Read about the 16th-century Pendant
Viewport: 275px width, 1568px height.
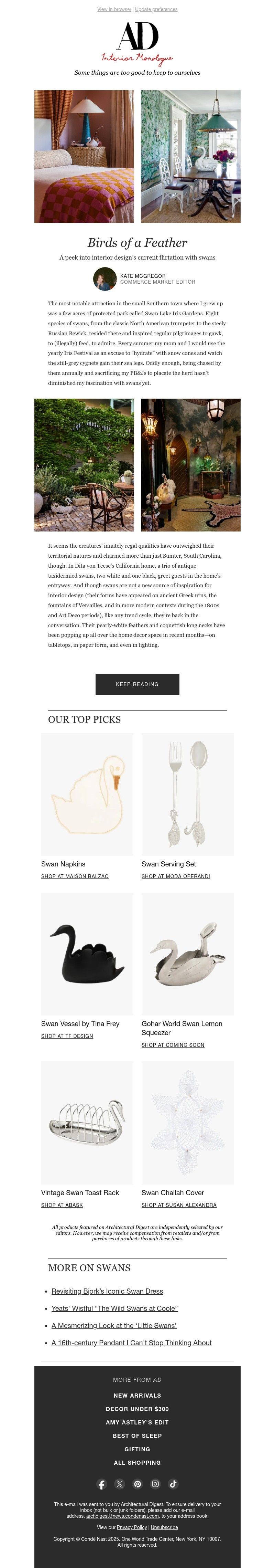(x=131, y=1342)
